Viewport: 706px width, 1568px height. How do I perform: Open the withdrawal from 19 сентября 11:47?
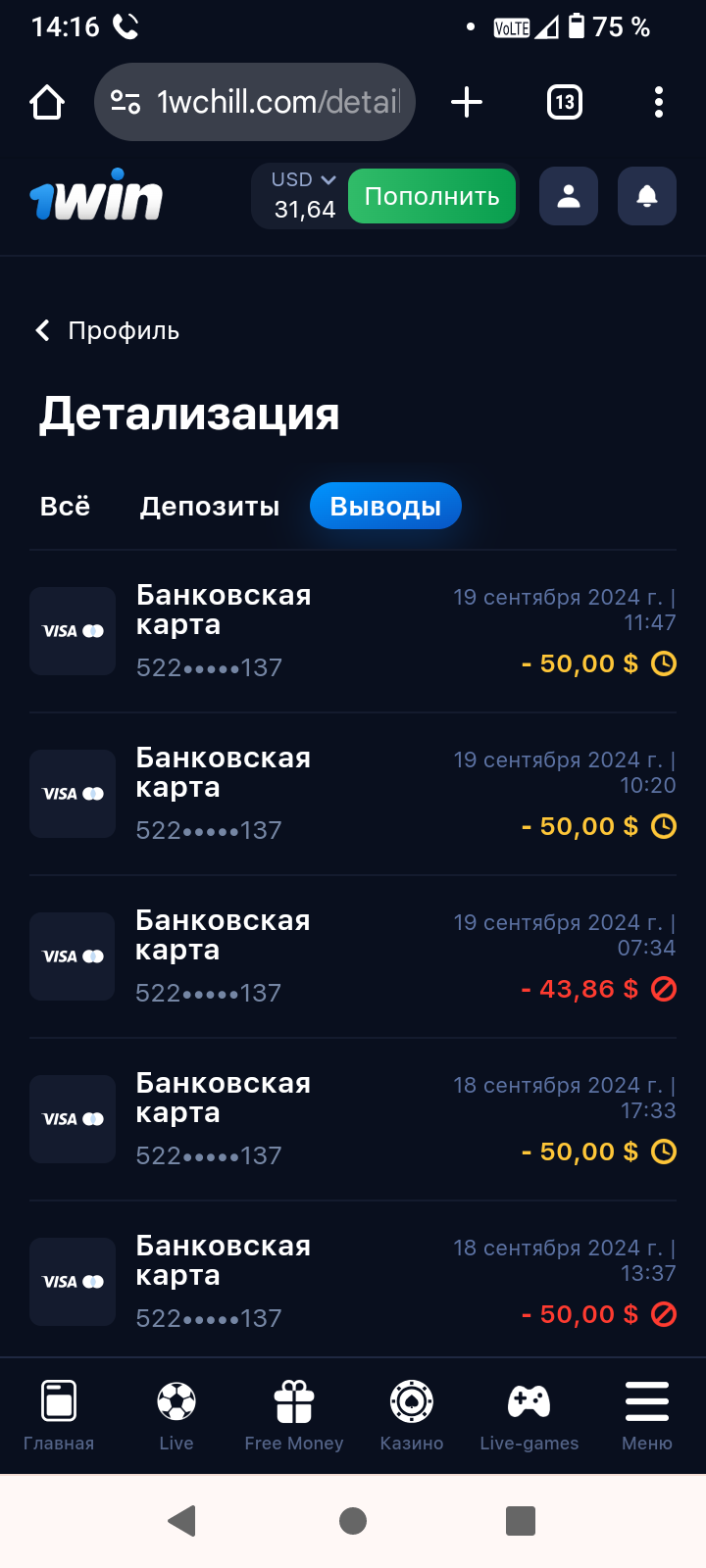[353, 631]
